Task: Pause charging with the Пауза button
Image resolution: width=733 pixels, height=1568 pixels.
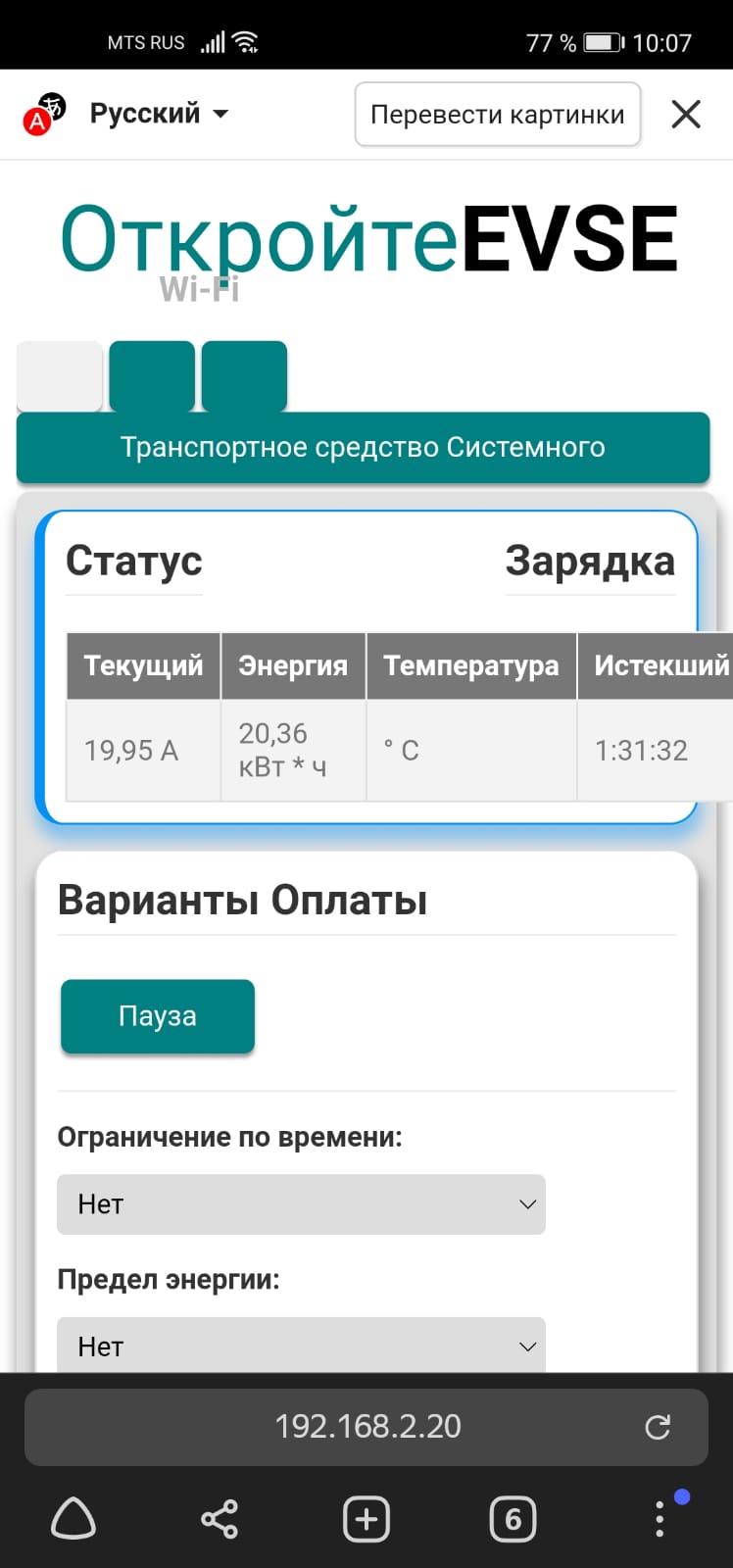Action: (158, 1016)
